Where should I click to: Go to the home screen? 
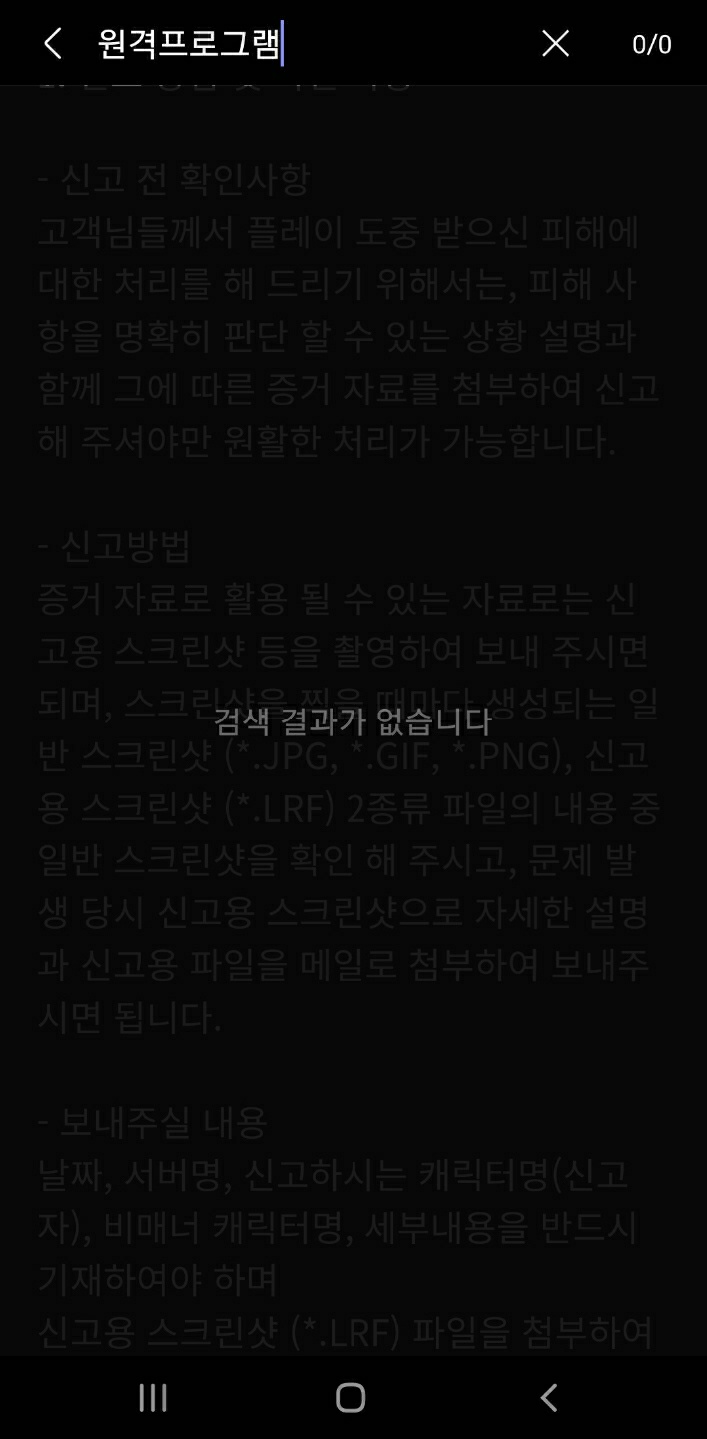point(350,1397)
